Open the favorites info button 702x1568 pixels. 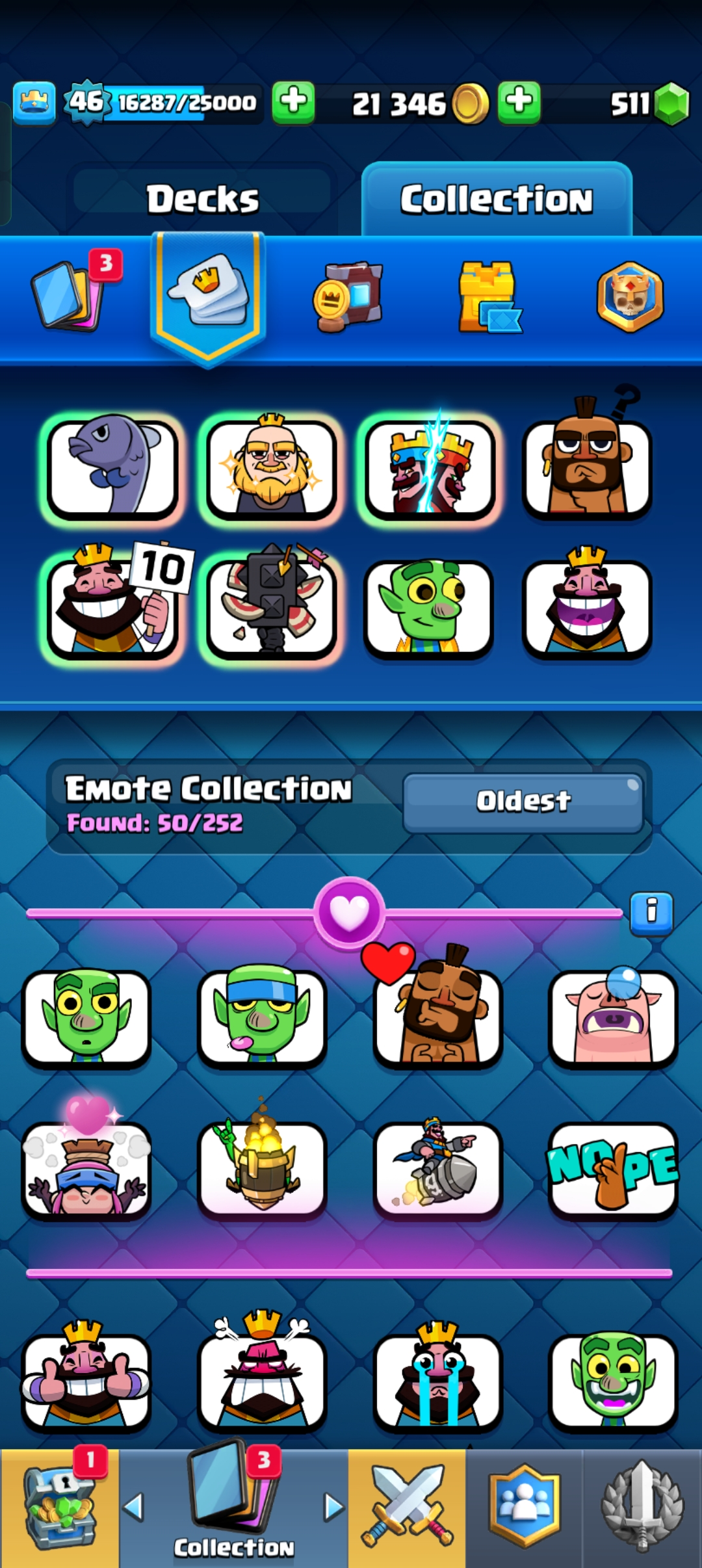(651, 911)
